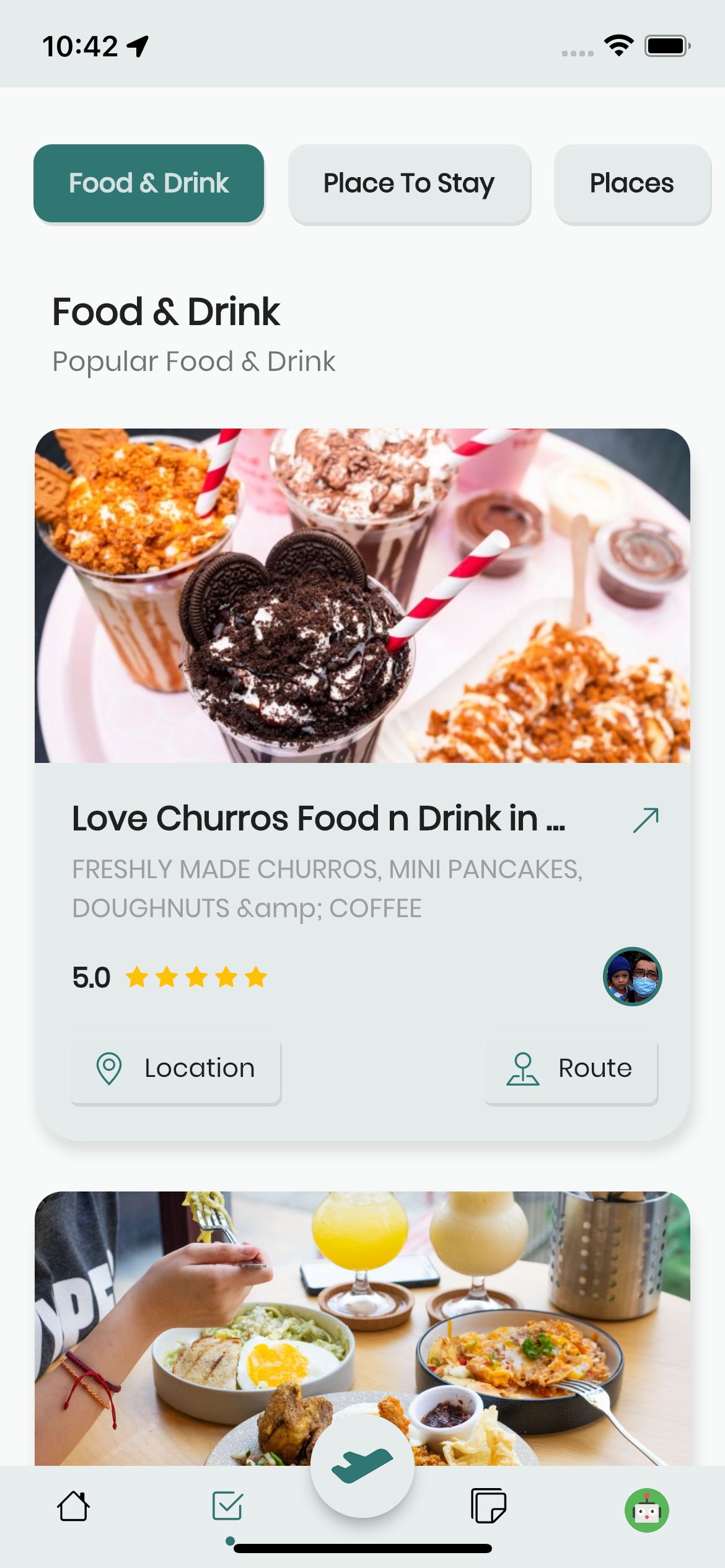The image size is (725, 1568).
Task: Open the robot chatbot tab
Action: [x=646, y=1510]
